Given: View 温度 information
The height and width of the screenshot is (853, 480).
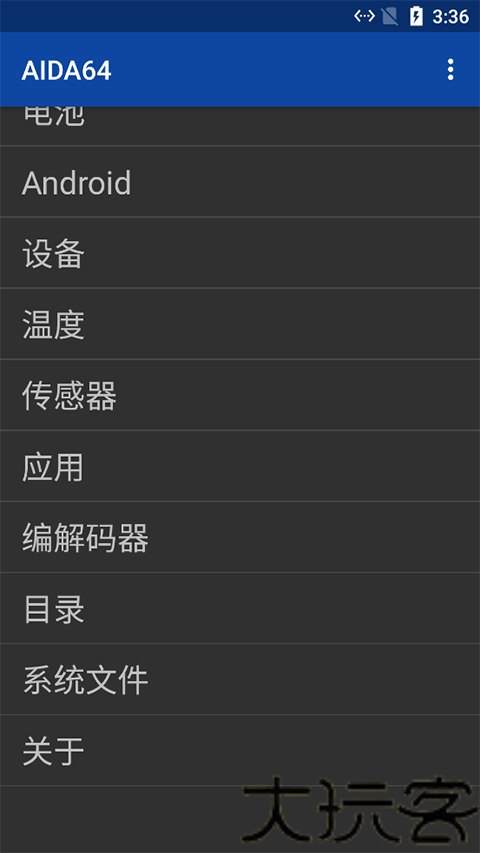Looking at the screenshot, I should point(240,324).
